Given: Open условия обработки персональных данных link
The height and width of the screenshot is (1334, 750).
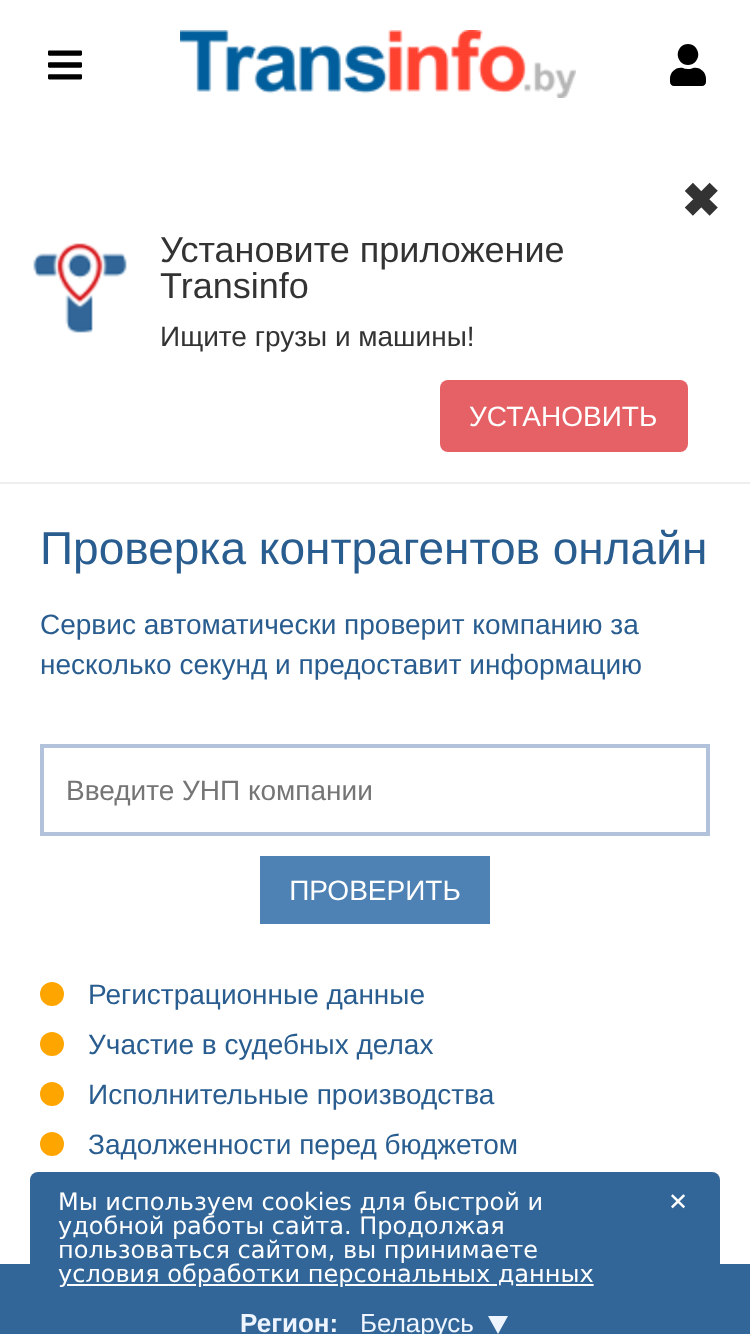Looking at the screenshot, I should pos(326,1274).
